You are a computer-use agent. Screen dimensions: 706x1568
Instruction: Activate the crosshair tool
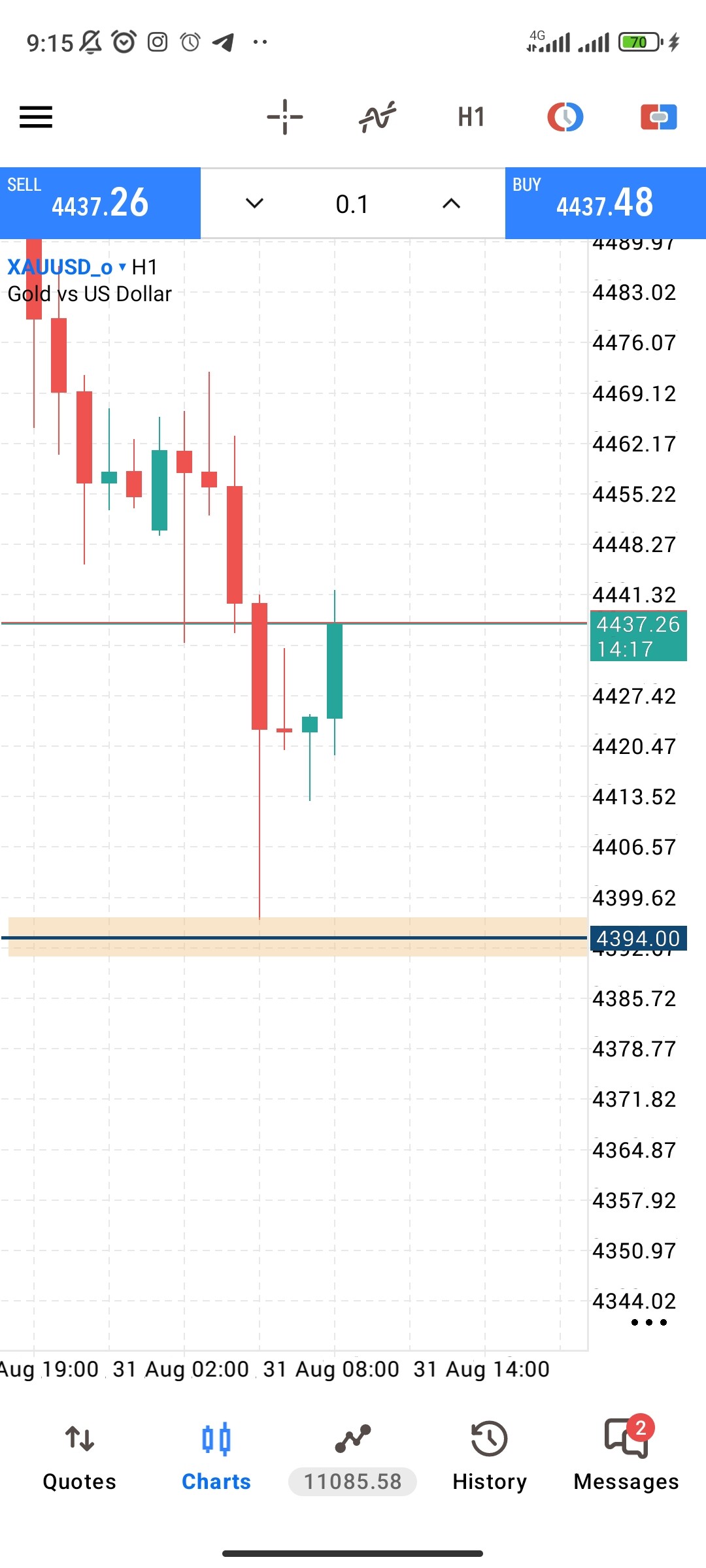coord(285,118)
